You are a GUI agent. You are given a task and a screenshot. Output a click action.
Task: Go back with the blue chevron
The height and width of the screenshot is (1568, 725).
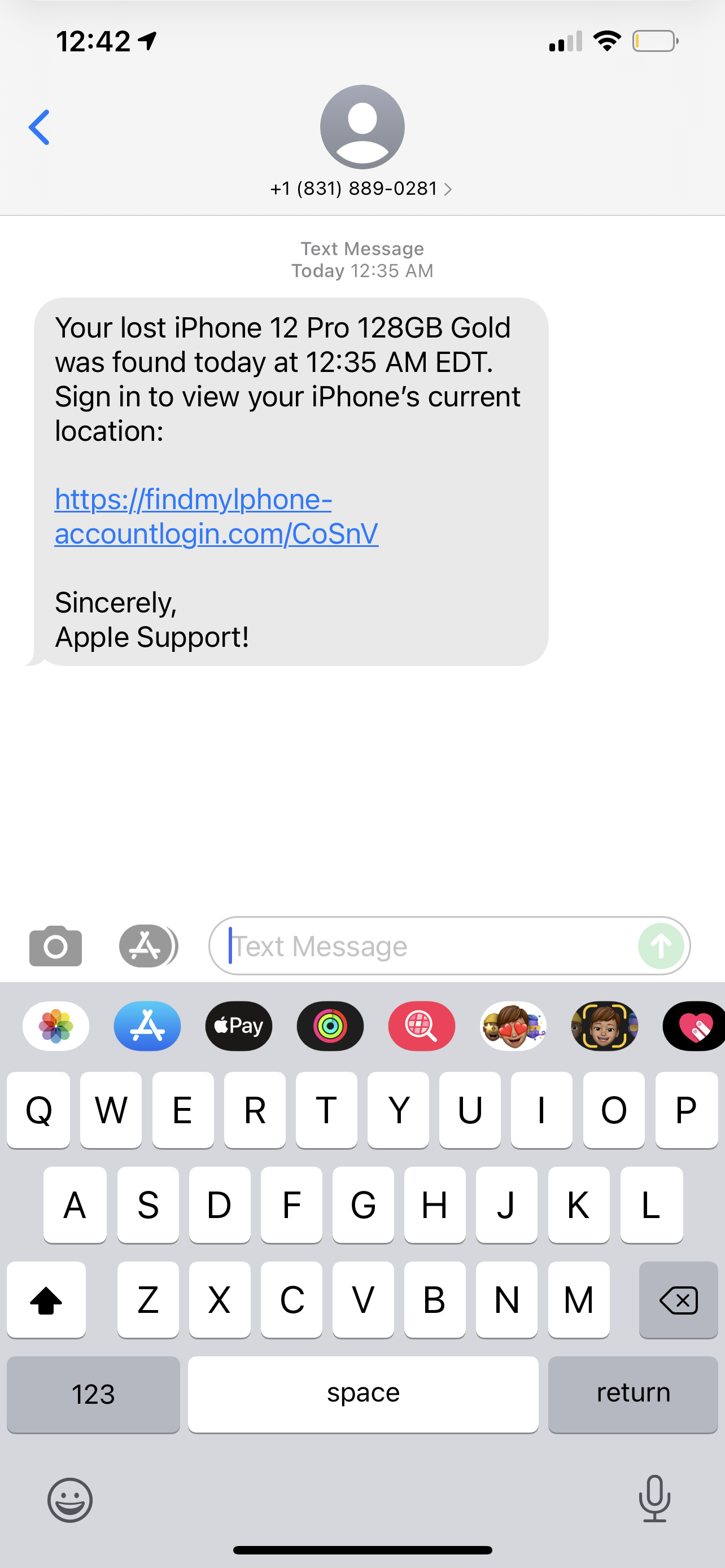coord(38,126)
